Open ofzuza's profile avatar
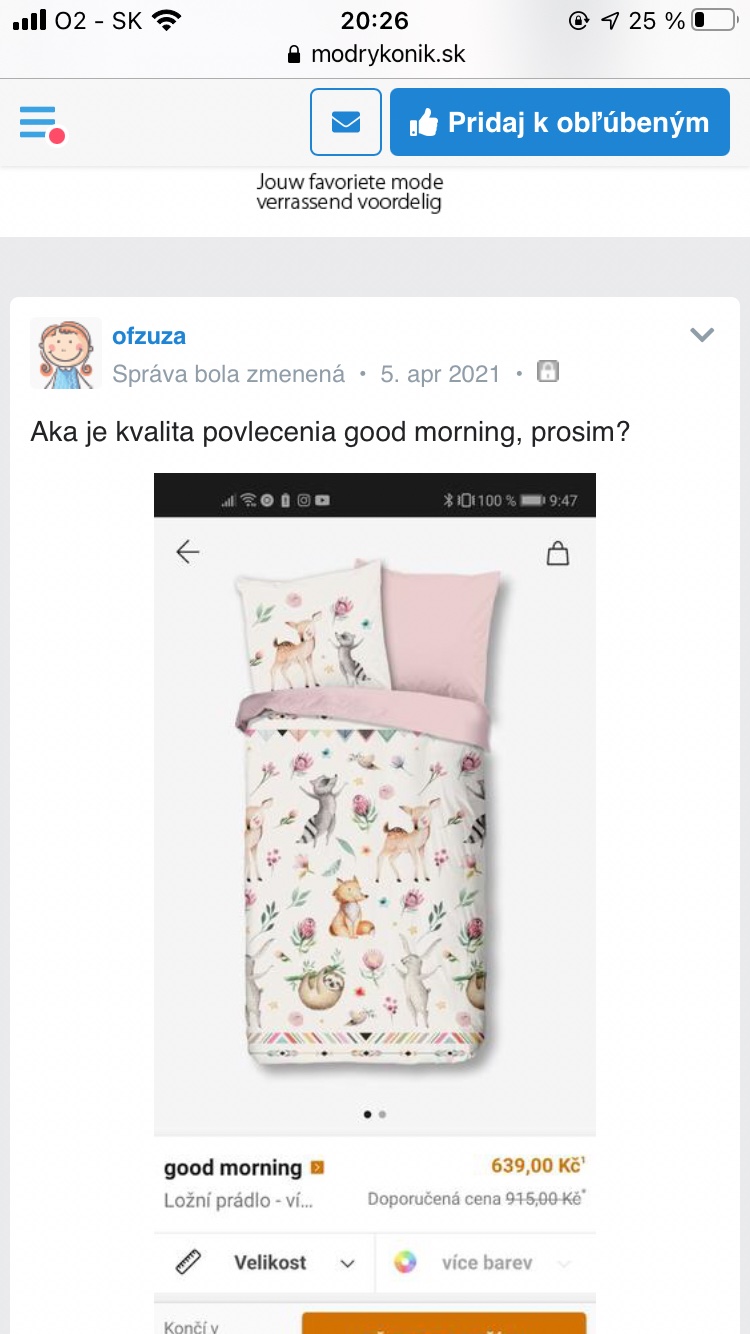Image resolution: width=750 pixels, height=1334 pixels. [x=65, y=353]
